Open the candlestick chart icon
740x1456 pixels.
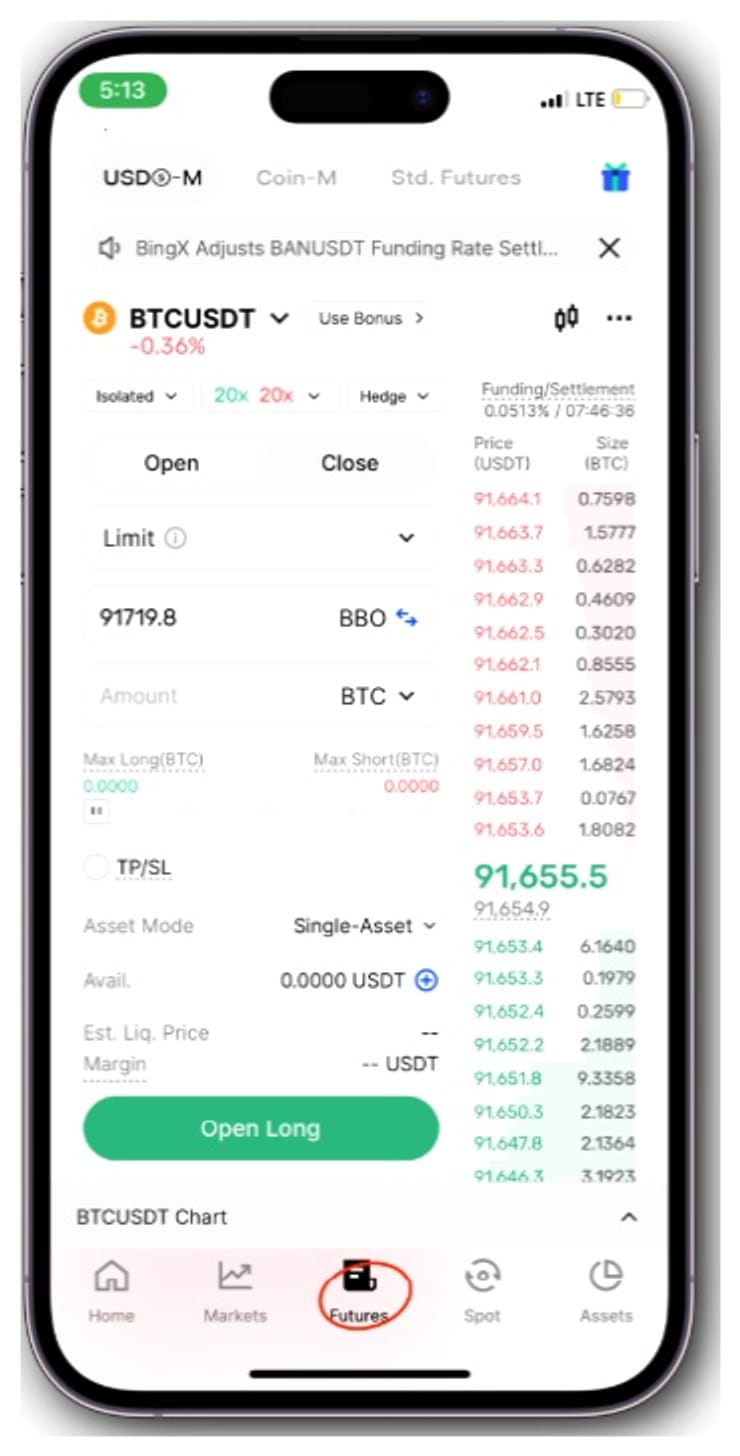[x=566, y=318]
